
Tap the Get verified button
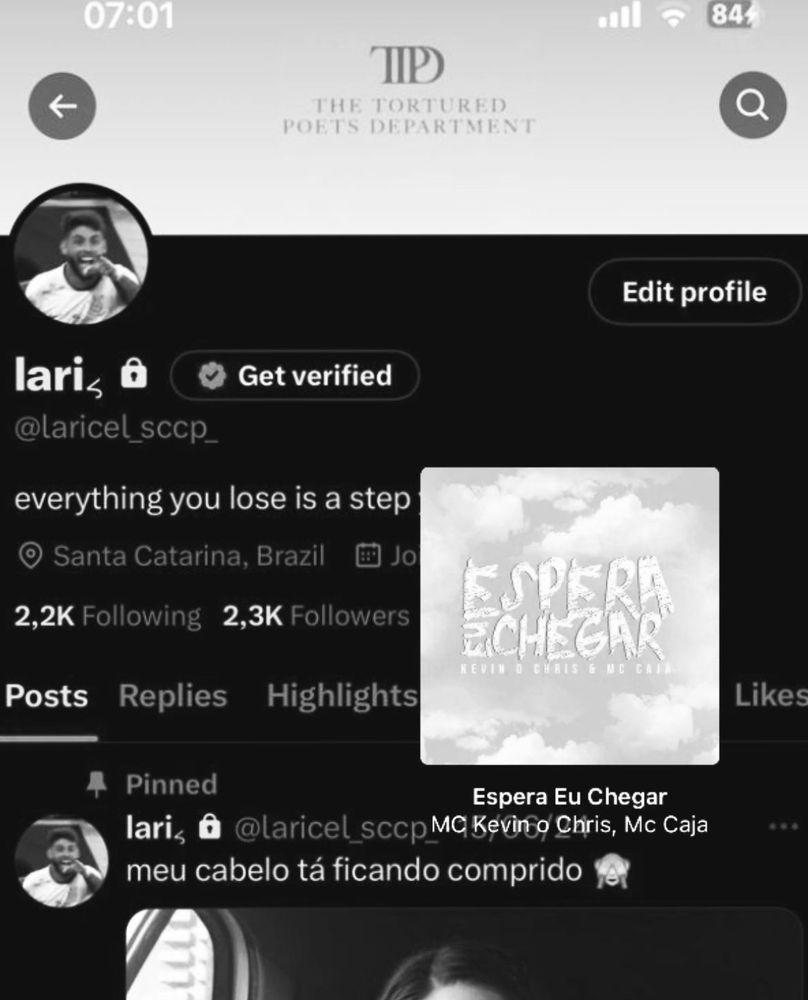coord(295,376)
